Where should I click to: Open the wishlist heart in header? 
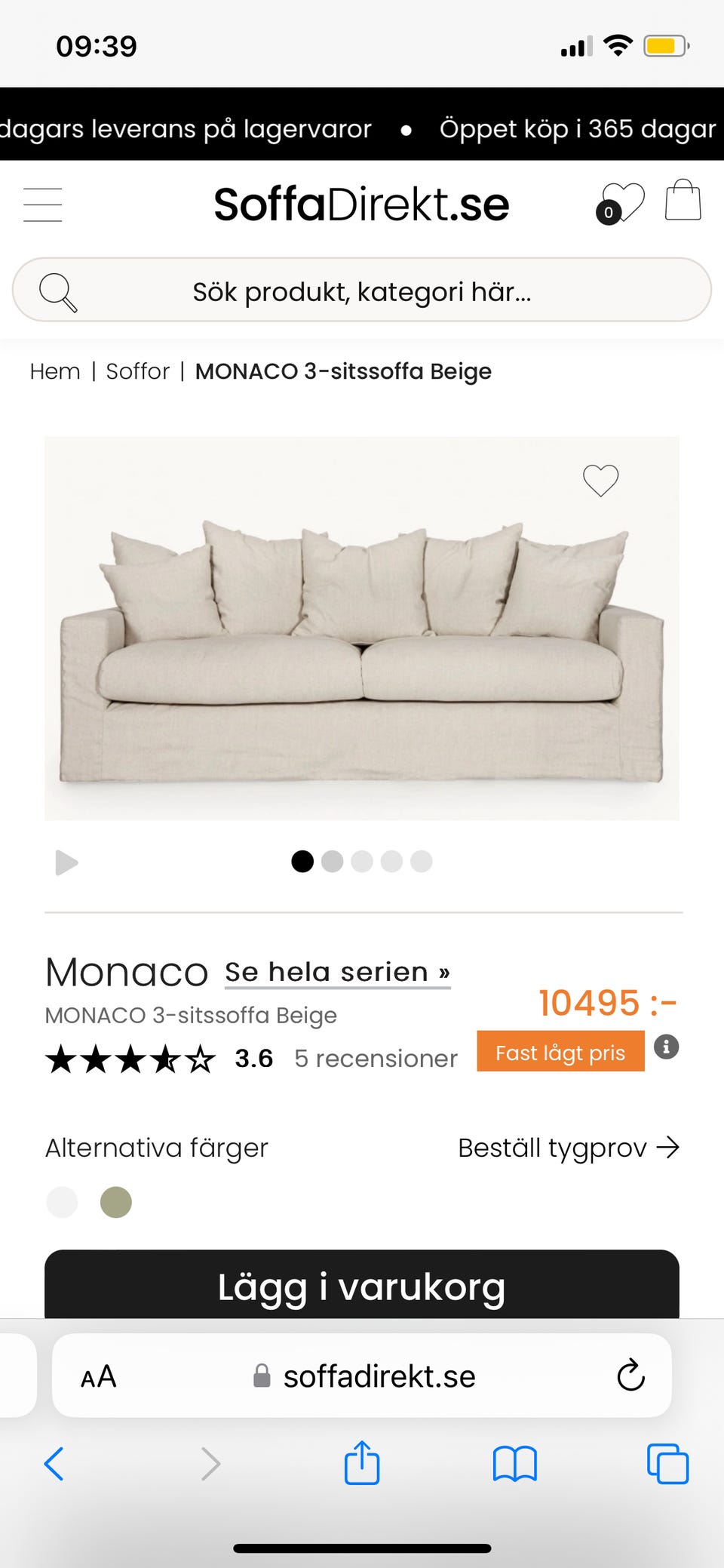click(621, 203)
